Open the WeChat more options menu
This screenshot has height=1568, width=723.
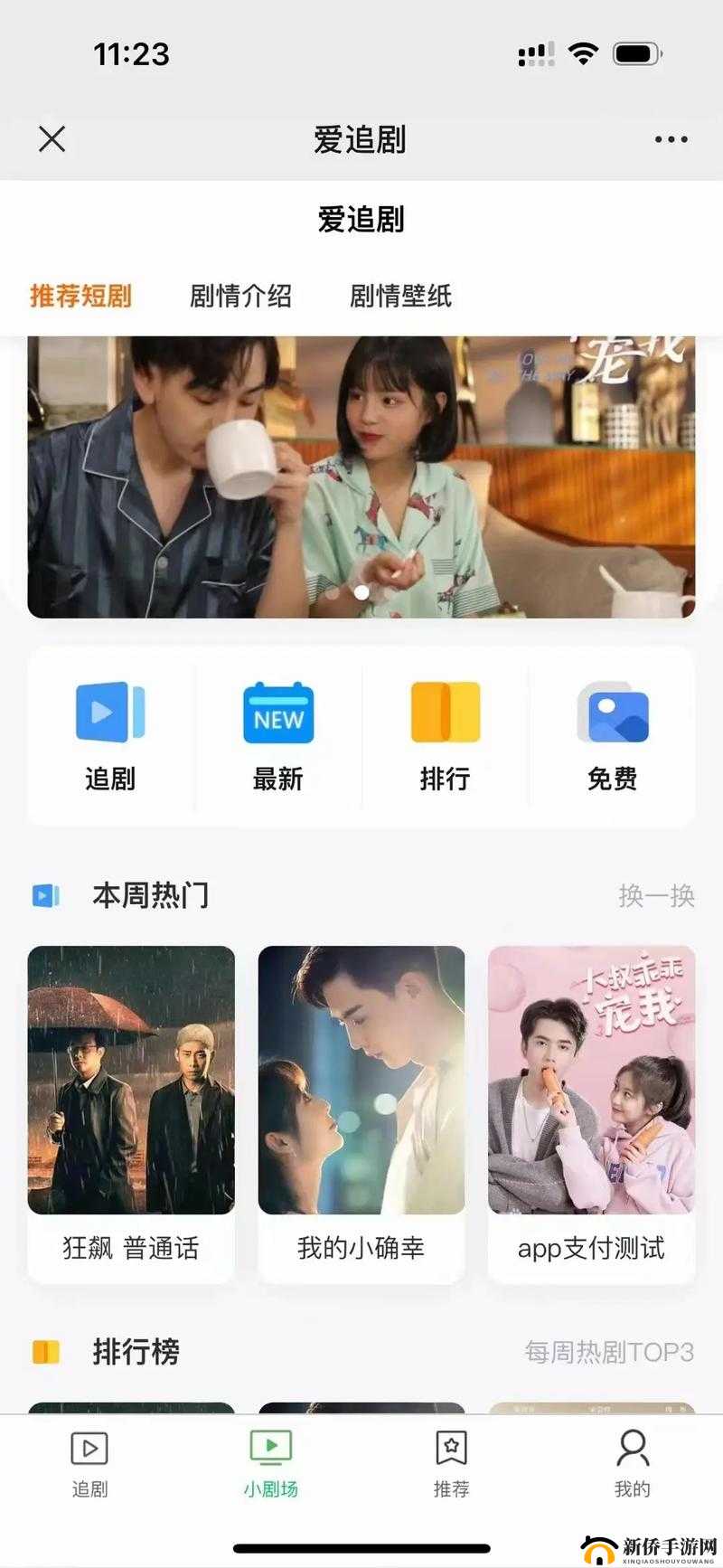671,138
